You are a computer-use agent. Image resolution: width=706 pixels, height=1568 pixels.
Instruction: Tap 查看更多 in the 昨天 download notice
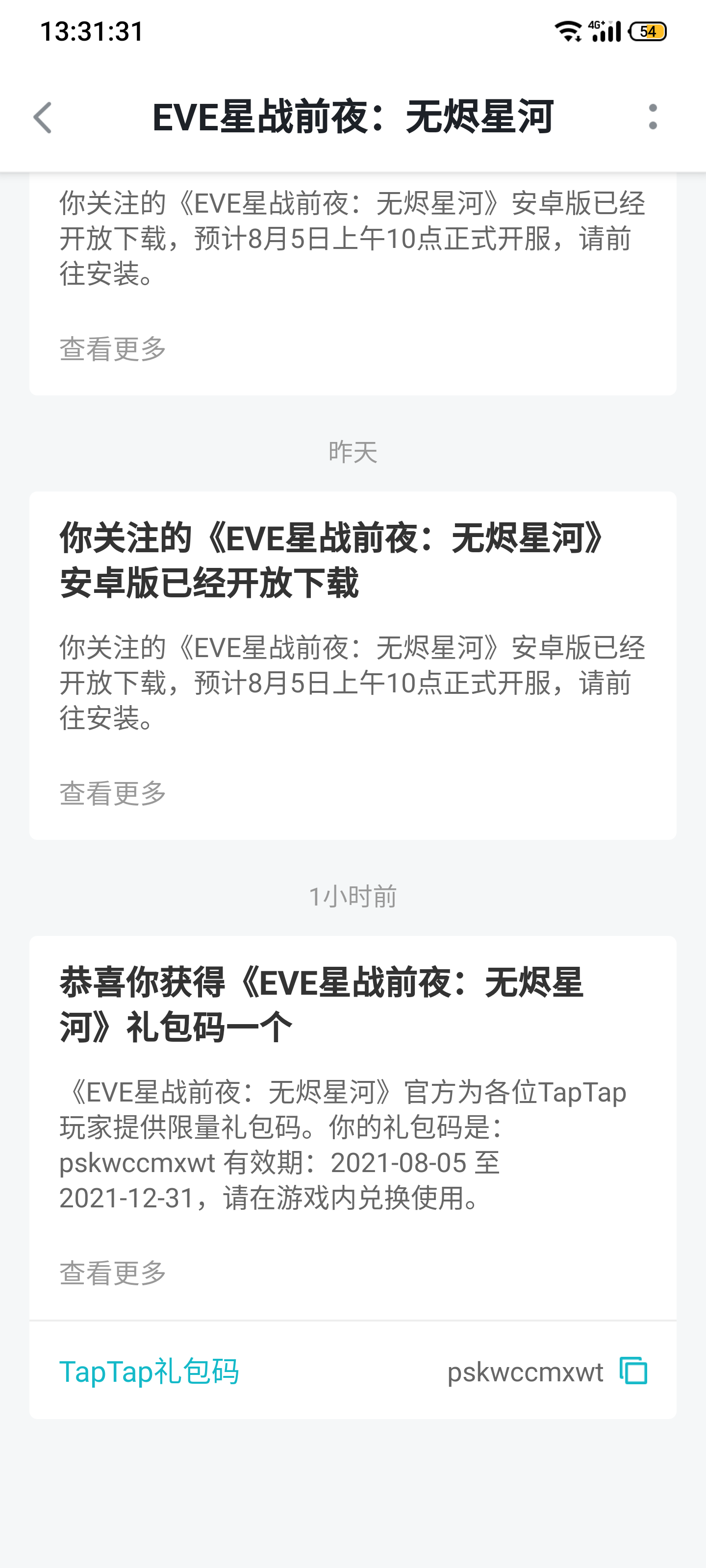point(113,792)
